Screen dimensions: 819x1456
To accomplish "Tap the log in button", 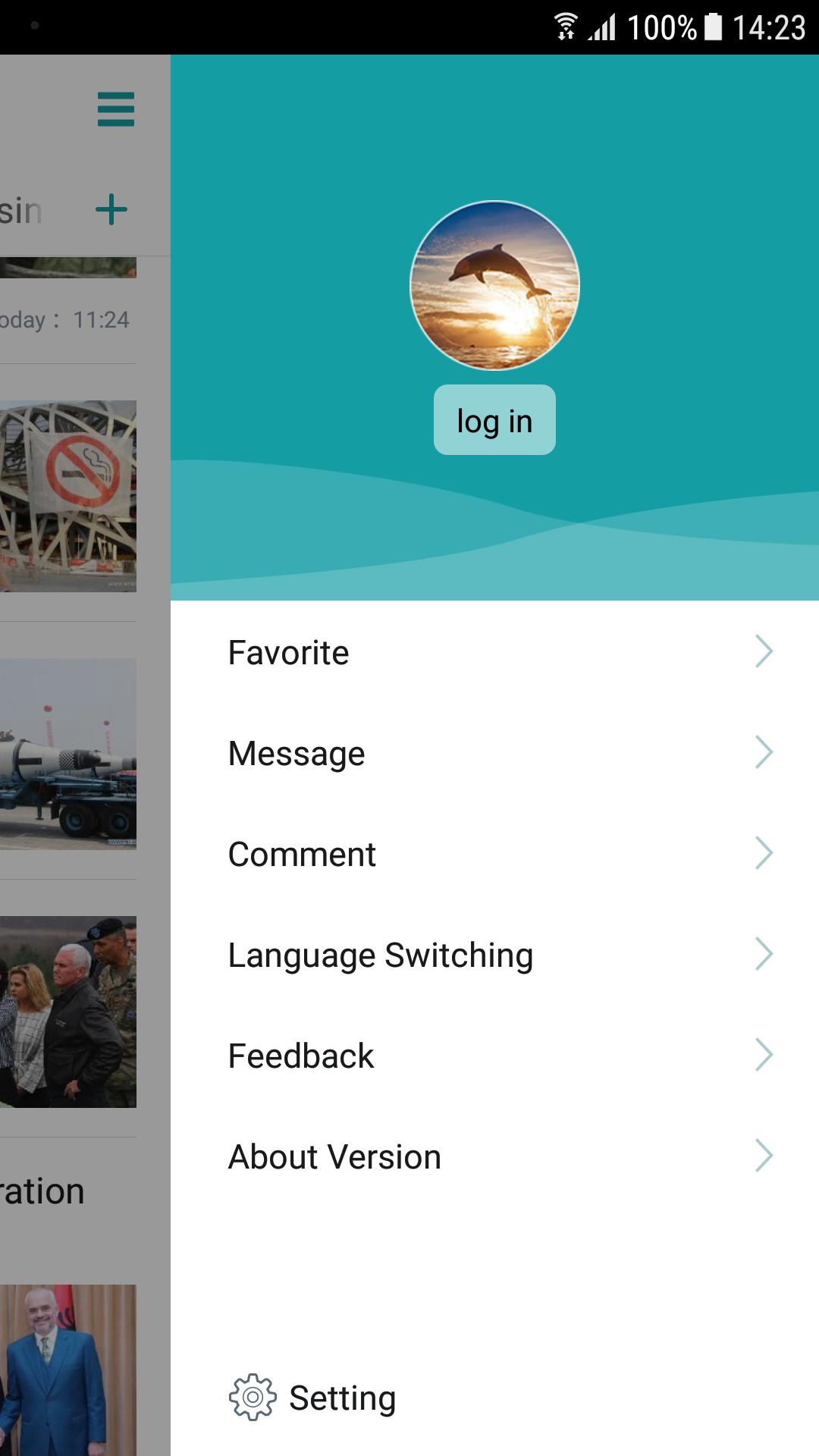I will (494, 420).
